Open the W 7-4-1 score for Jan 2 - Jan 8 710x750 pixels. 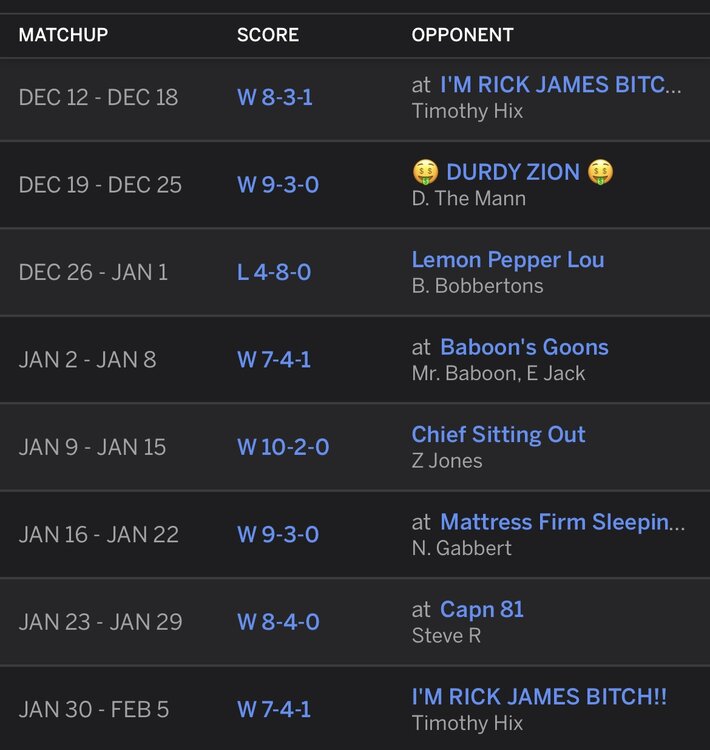pyautogui.click(x=273, y=359)
